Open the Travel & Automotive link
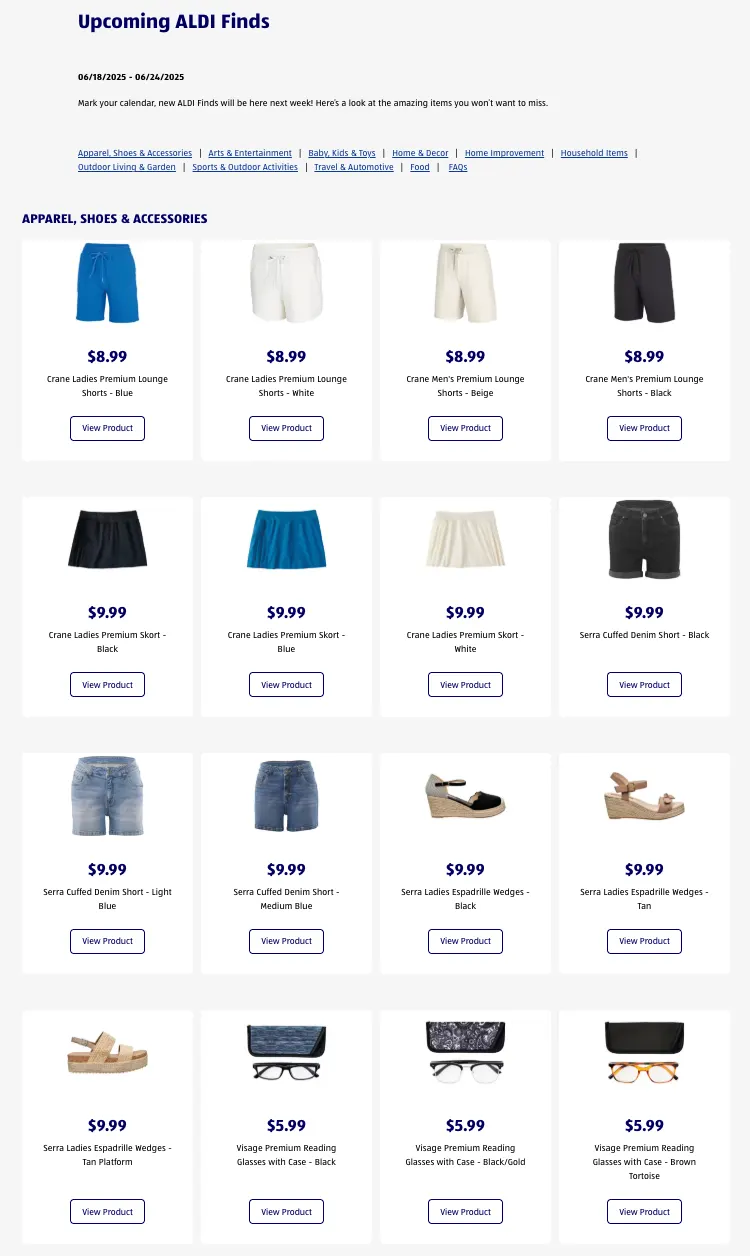Viewport: 750px width, 1256px height. (x=354, y=167)
